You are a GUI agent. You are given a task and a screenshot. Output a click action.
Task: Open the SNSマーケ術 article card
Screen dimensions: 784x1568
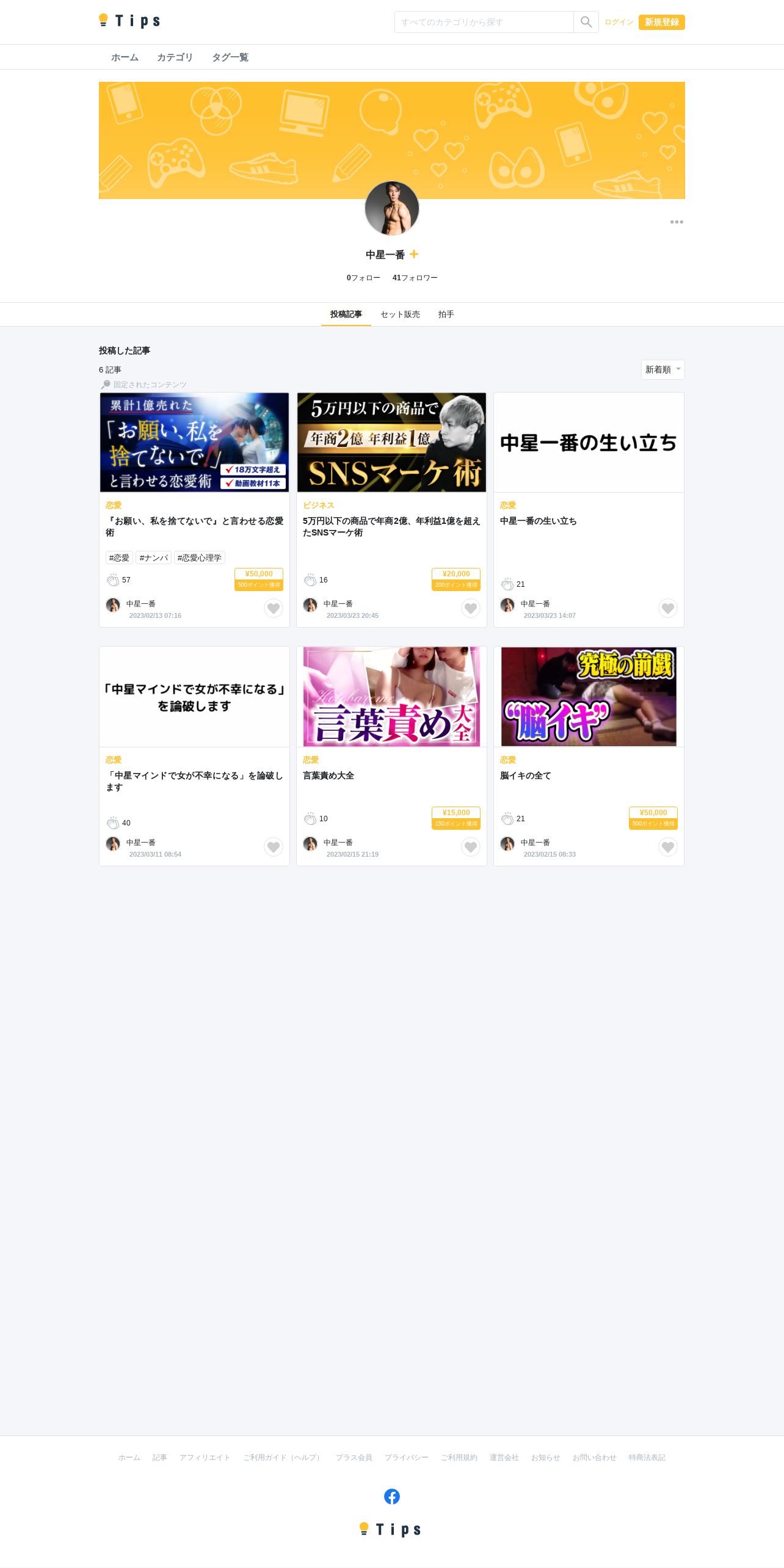click(x=391, y=510)
